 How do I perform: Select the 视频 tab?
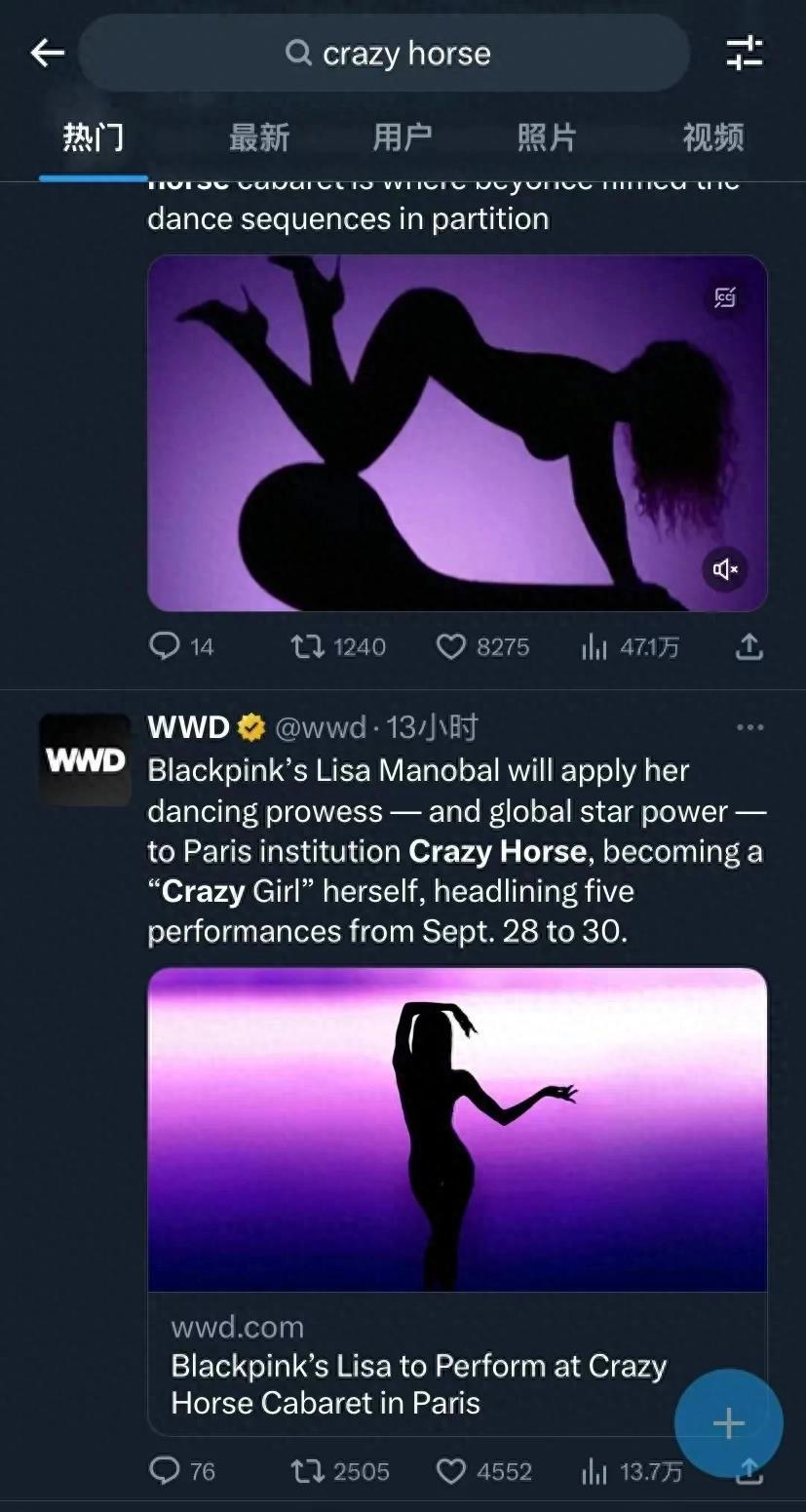click(712, 138)
